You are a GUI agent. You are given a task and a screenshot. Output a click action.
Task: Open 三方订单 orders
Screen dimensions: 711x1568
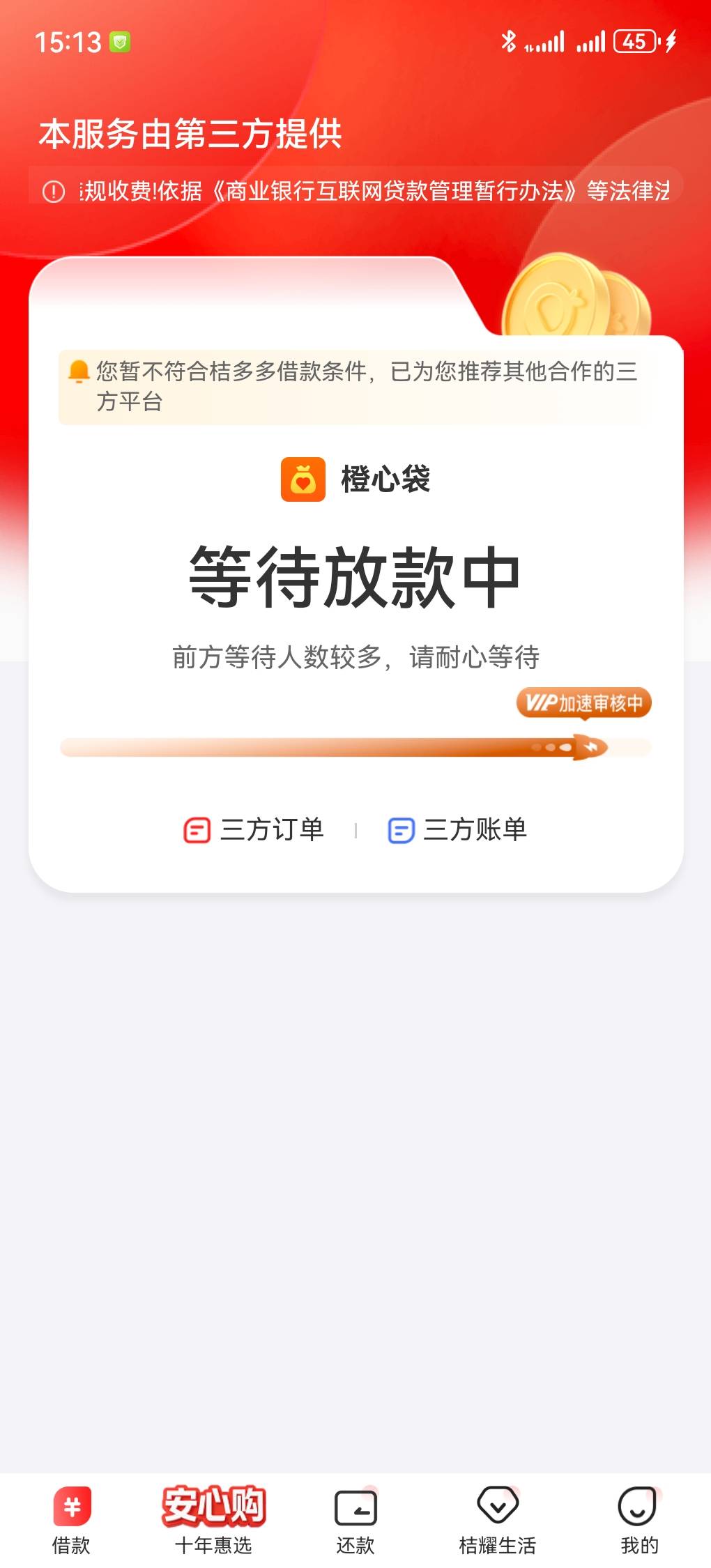[x=254, y=829]
